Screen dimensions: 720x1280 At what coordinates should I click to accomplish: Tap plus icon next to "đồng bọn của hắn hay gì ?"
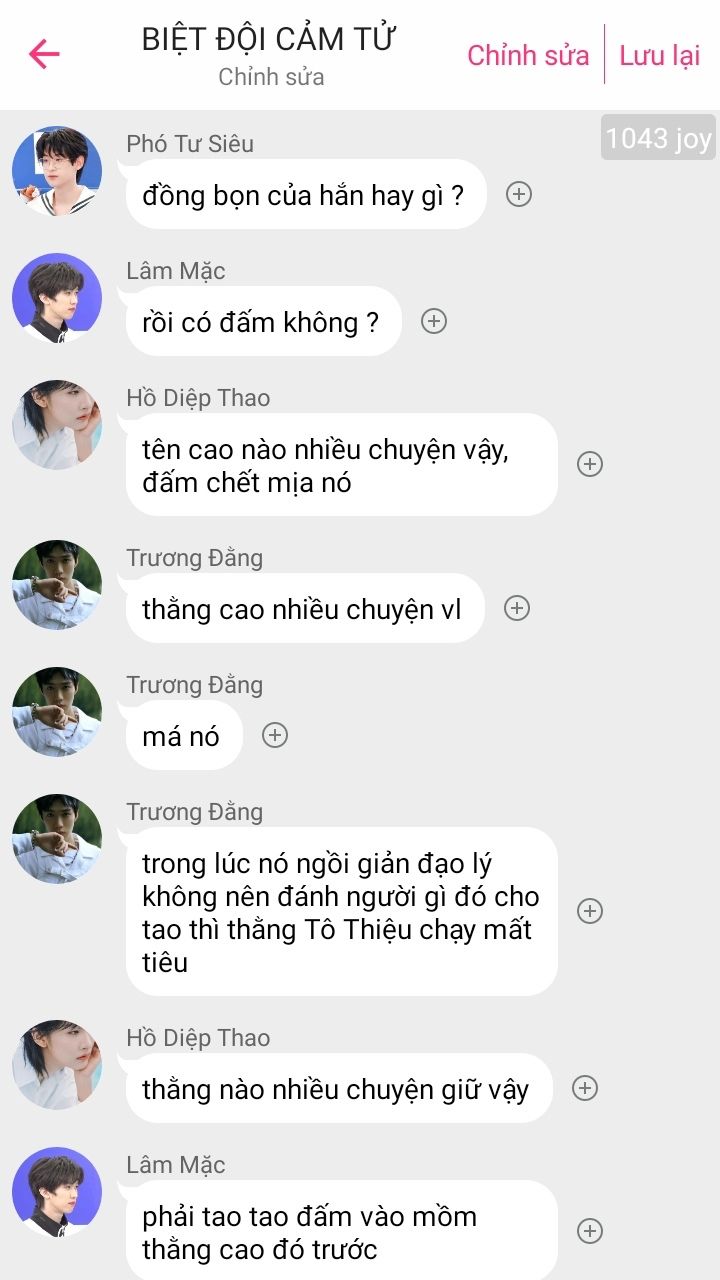tap(518, 194)
